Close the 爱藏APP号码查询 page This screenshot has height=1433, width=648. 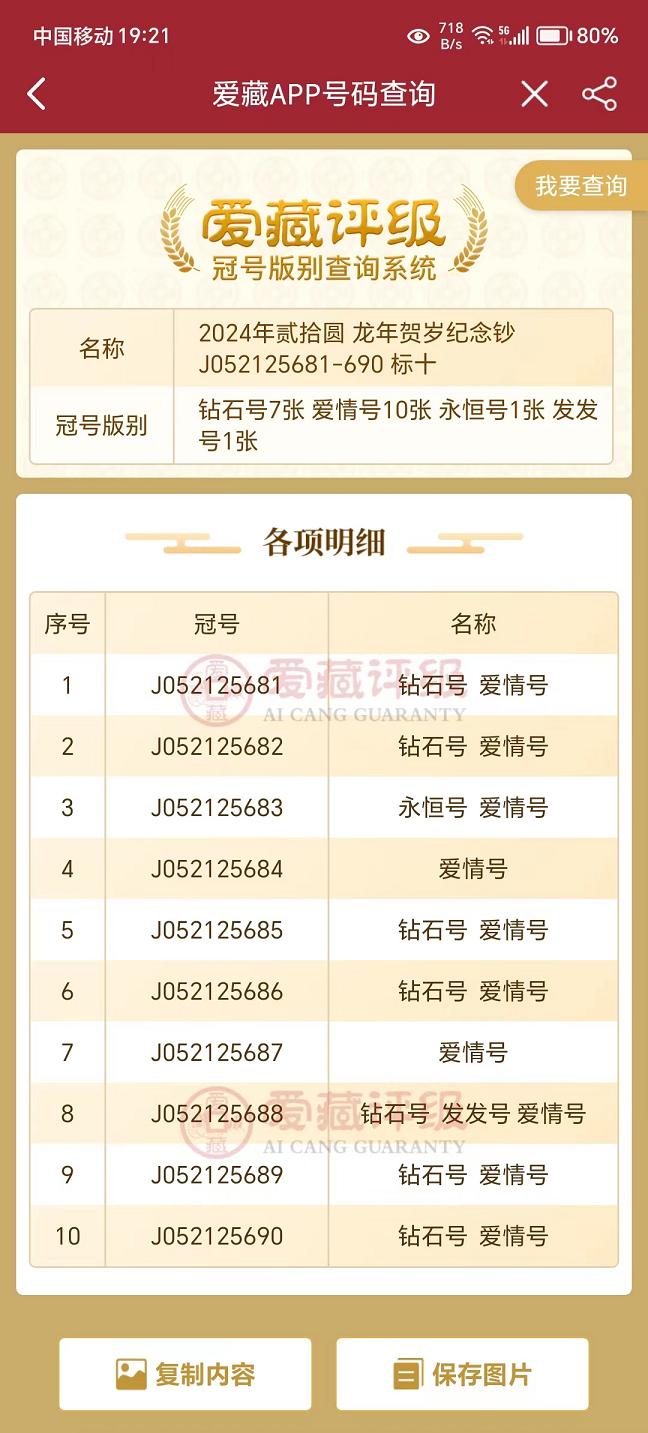click(534, 95)
